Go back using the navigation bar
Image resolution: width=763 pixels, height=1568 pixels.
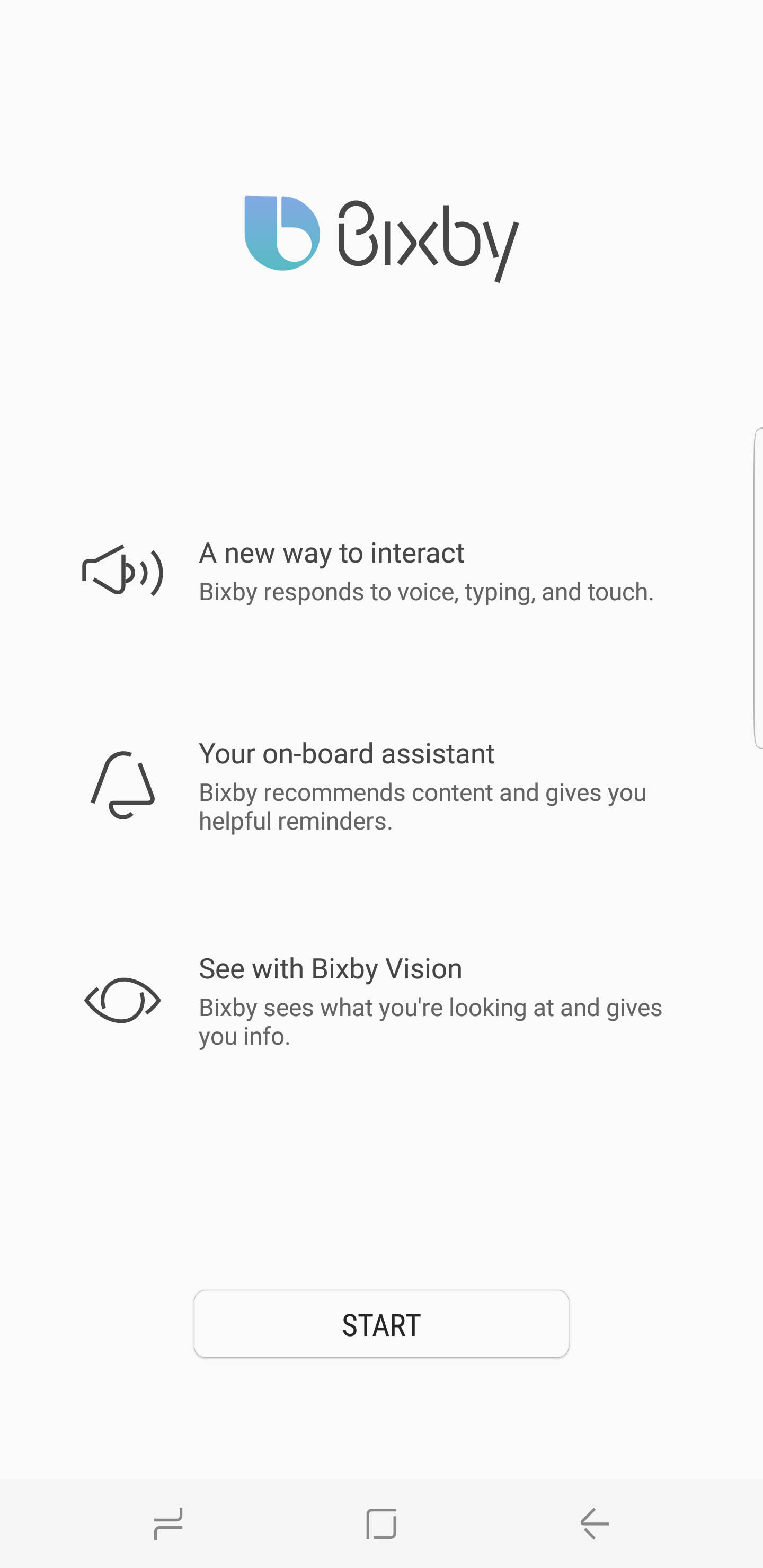tap(595, 1524)
